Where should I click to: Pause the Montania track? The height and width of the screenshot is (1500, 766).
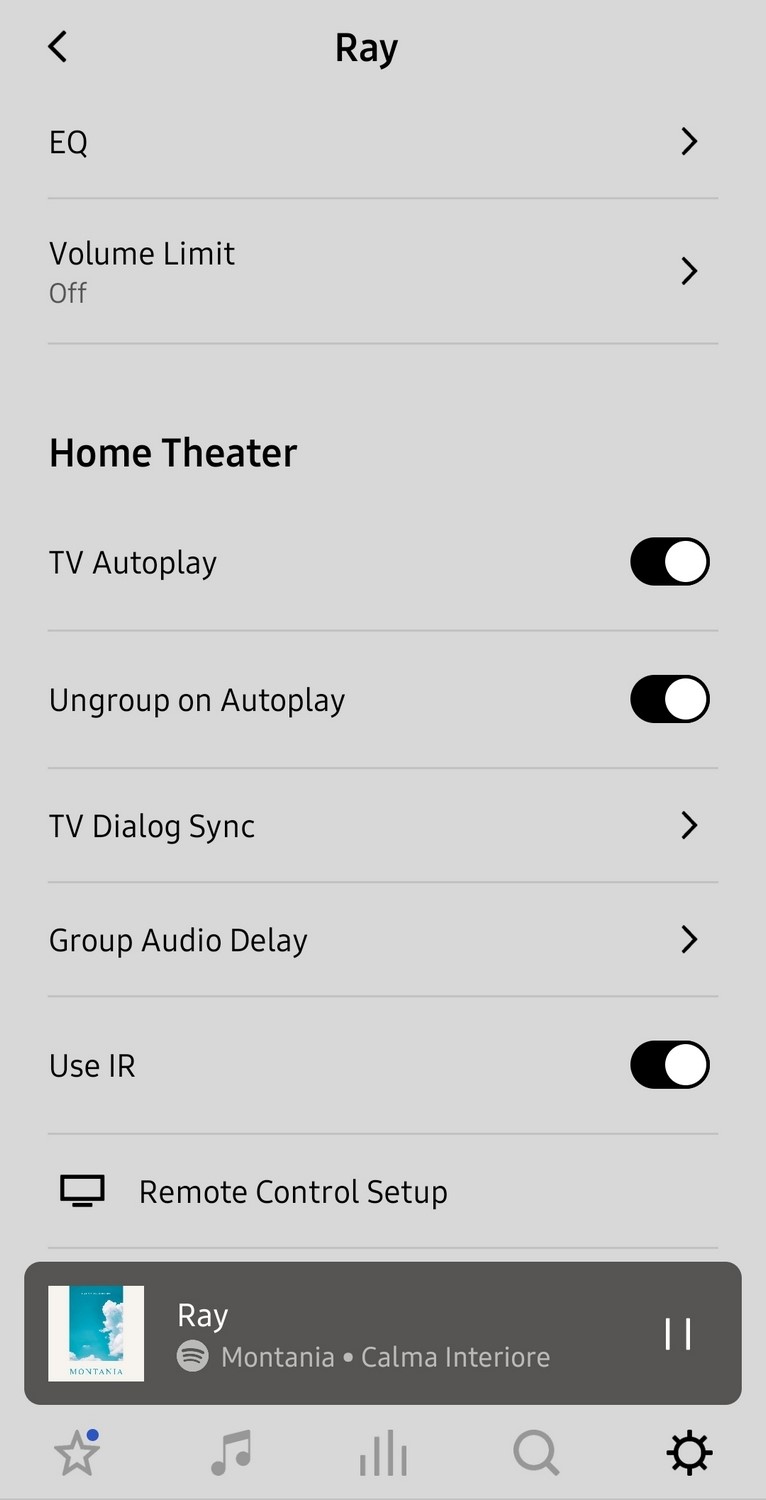click(678, 1334)
